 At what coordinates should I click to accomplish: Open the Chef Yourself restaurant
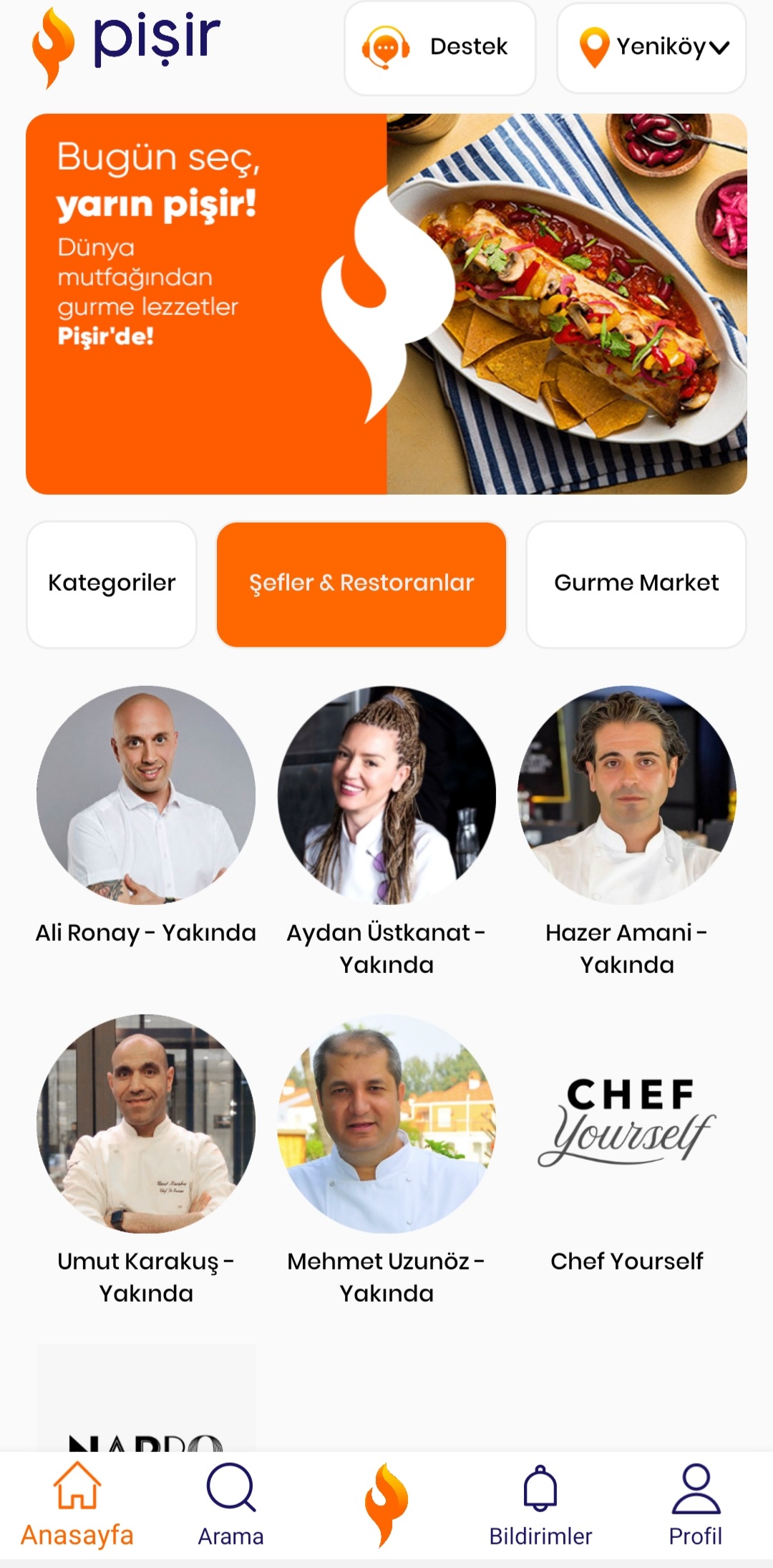627,1123
